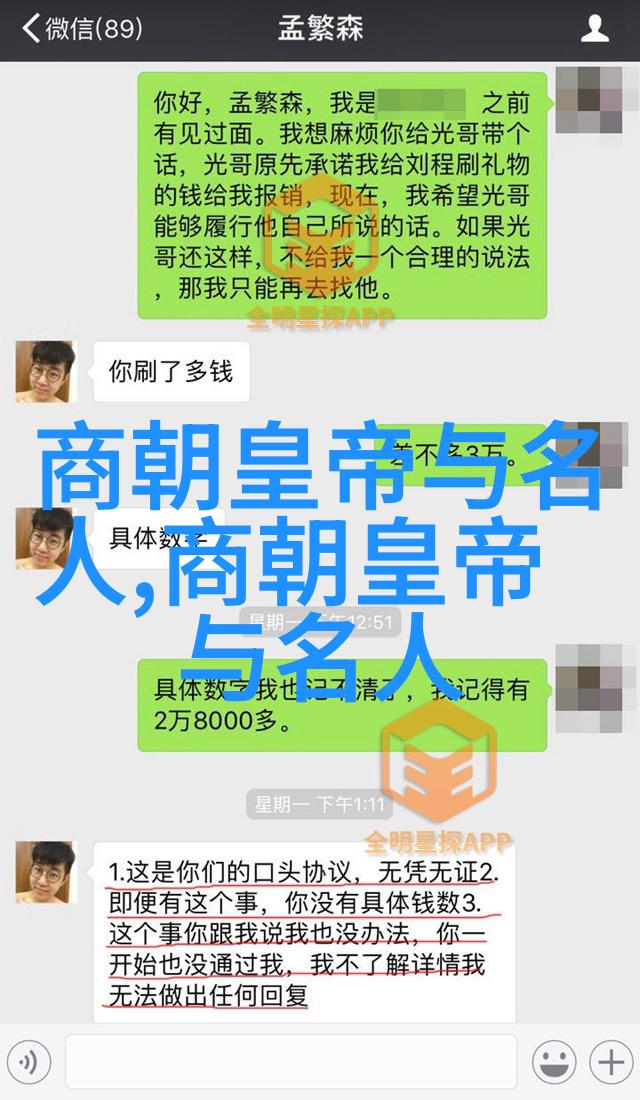View avatar beside the 口头协议 message
The image size is (640, 1100).
46,871
